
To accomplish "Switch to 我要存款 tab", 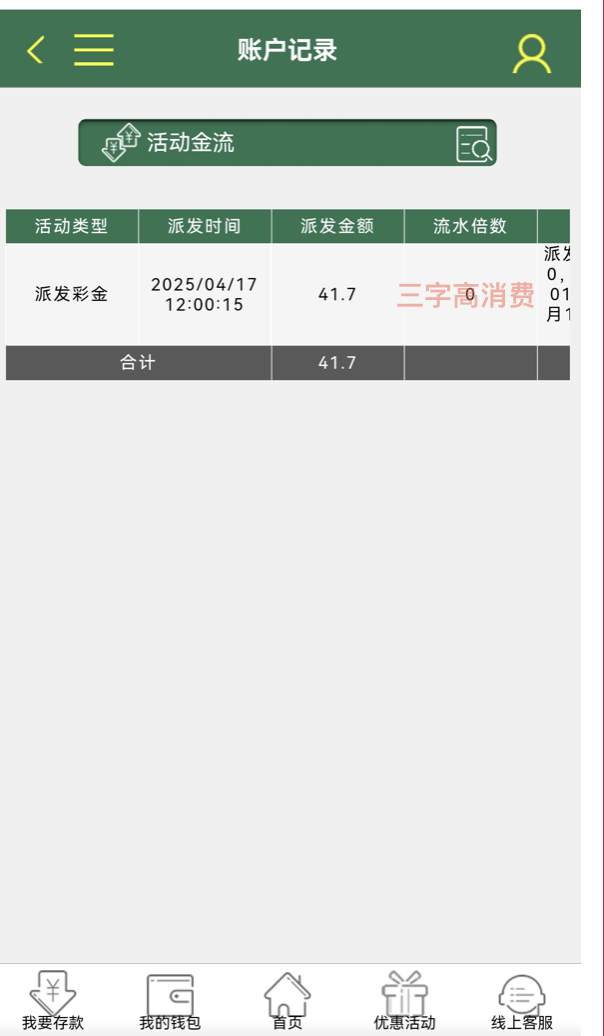I will point(53,1000).
